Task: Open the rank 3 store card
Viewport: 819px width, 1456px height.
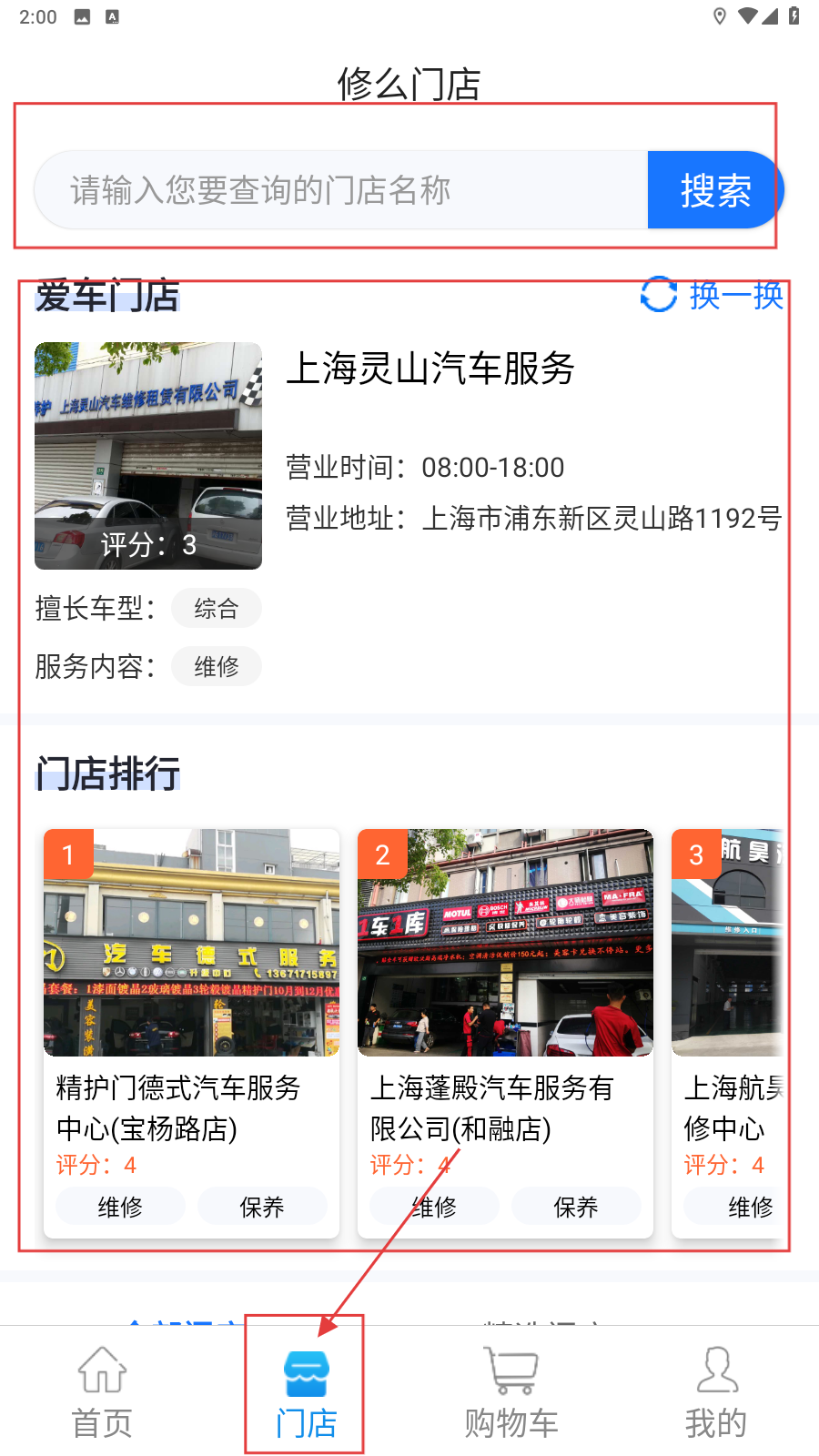Action: point(728,1033)
